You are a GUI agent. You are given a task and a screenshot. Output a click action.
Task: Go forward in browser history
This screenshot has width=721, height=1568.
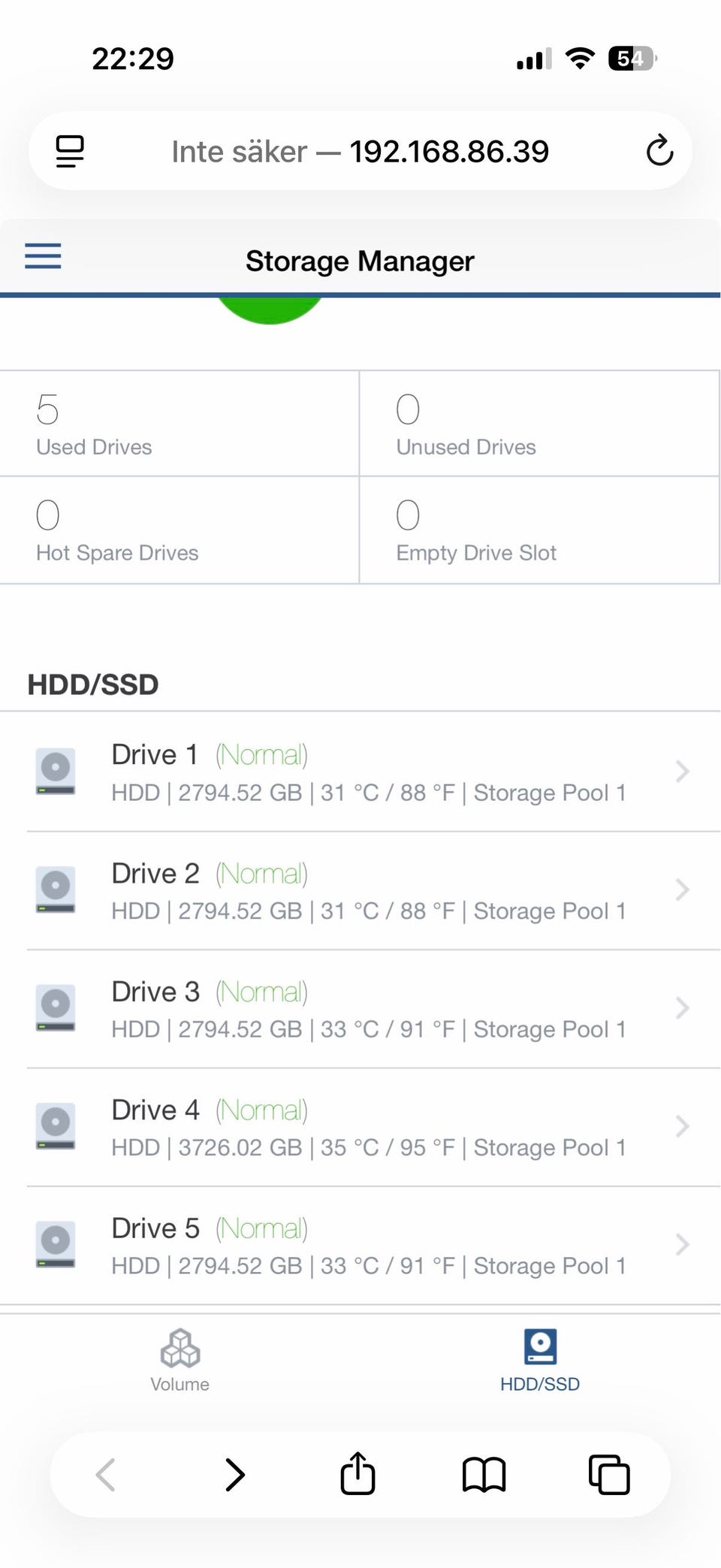[x=235, y=1474]
